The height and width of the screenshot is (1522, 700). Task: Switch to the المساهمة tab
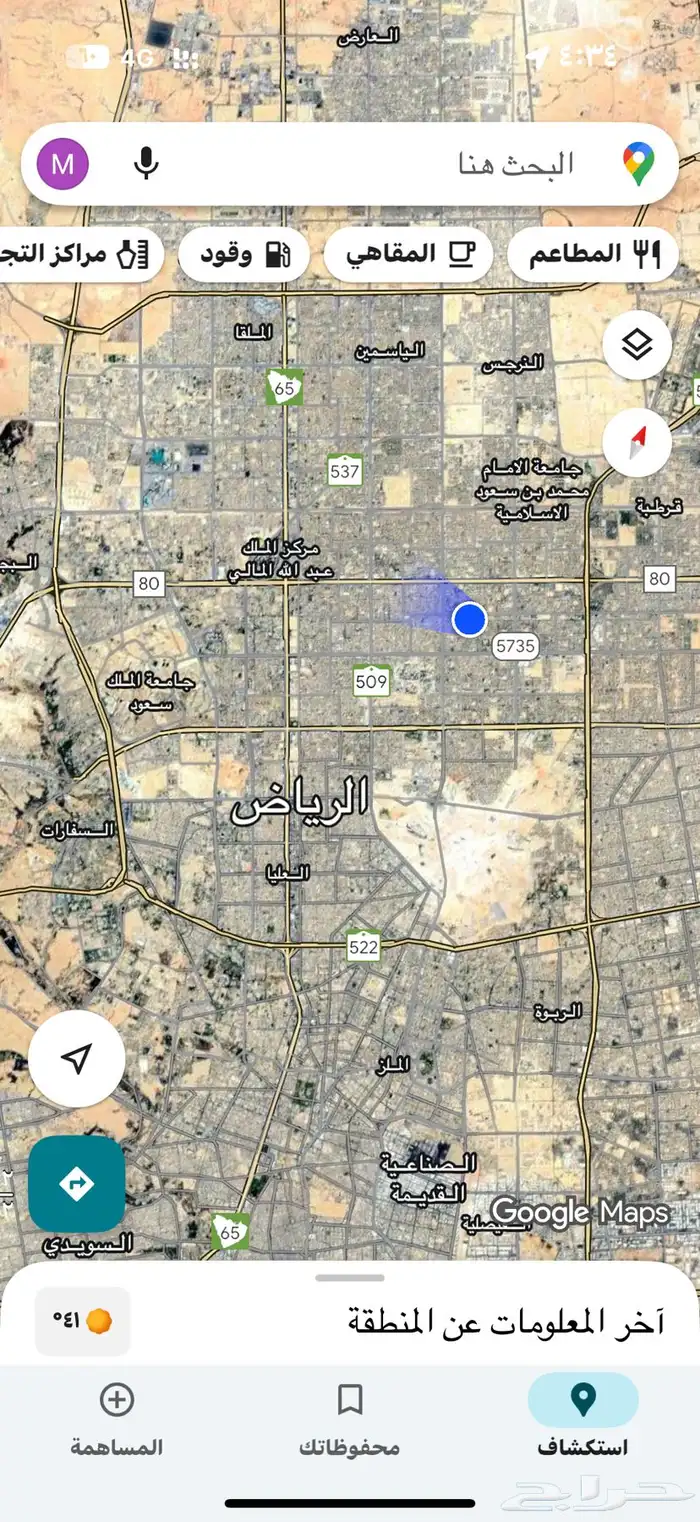117,1417
